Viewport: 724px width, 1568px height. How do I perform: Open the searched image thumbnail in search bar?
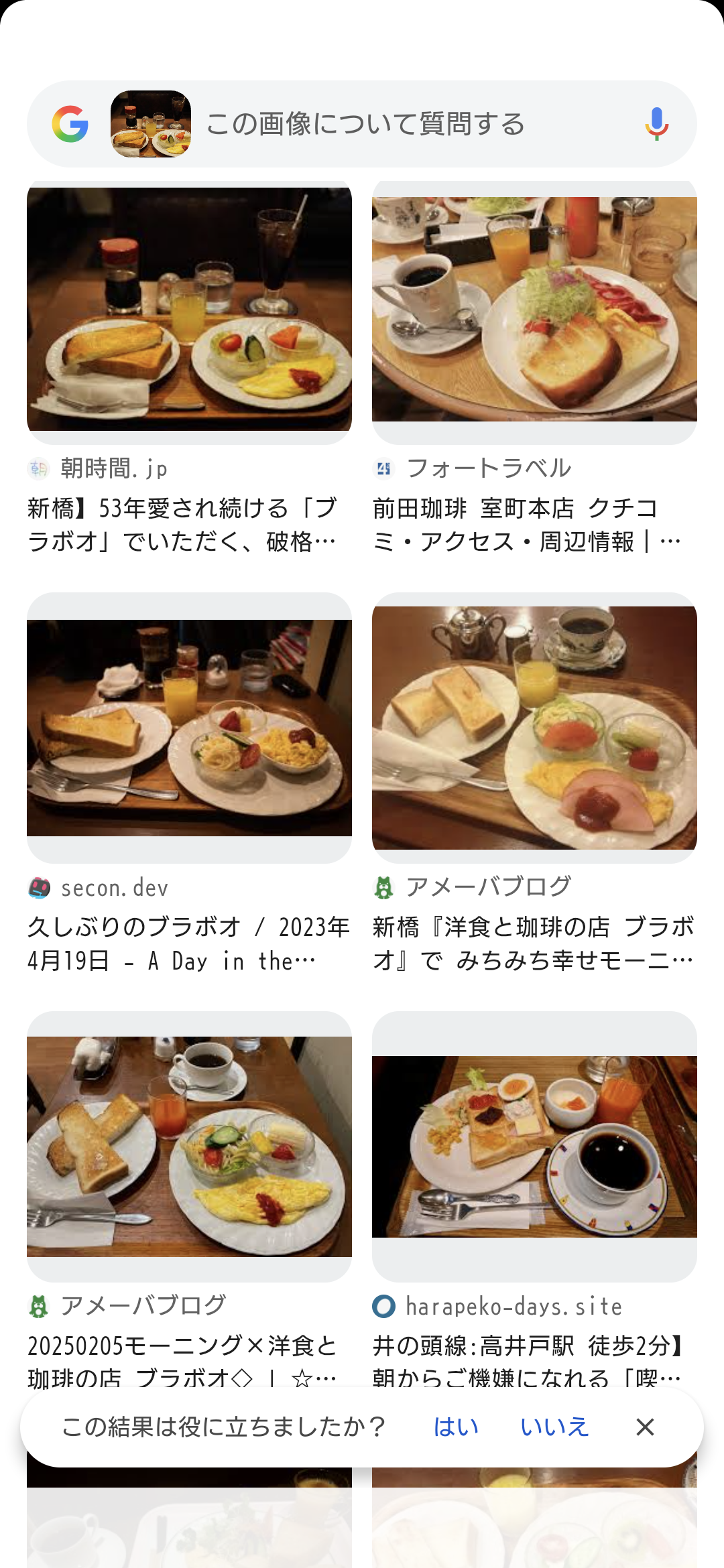151,124
